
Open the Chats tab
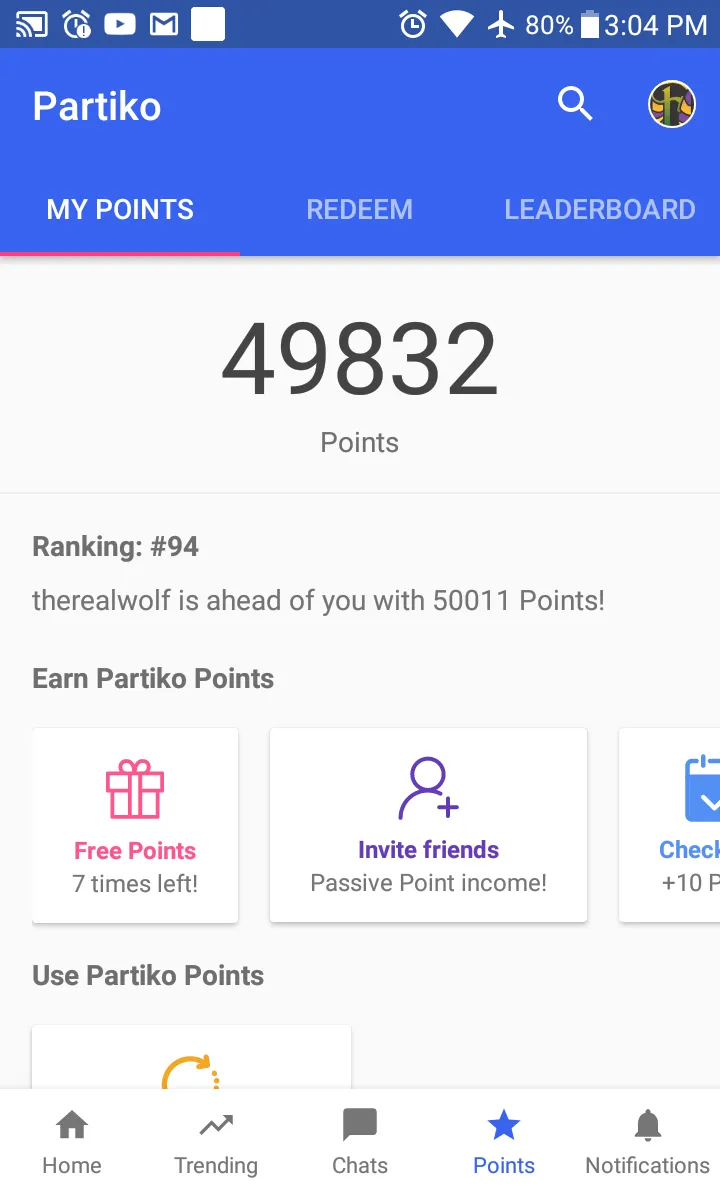click(x=360, y=1141)
